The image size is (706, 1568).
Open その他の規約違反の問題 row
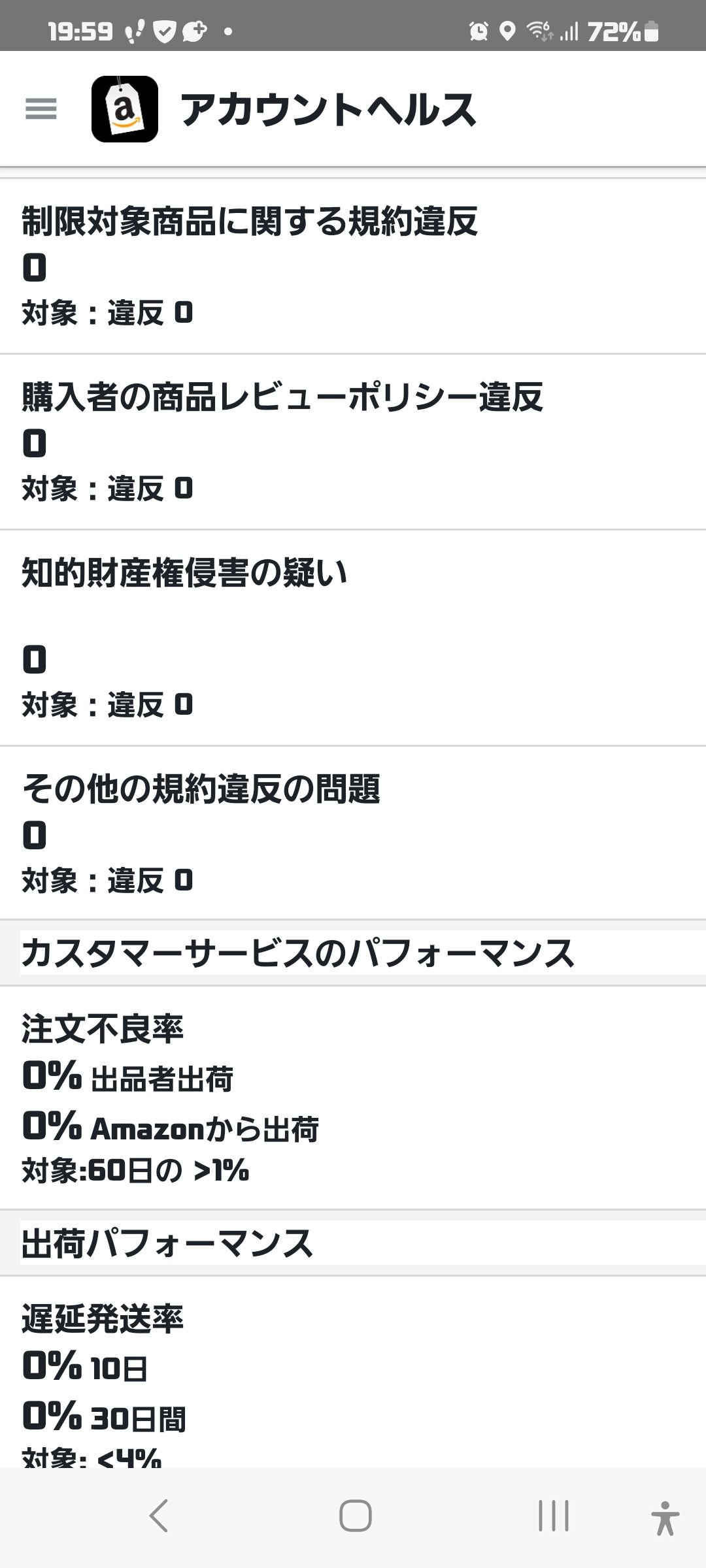353,833
